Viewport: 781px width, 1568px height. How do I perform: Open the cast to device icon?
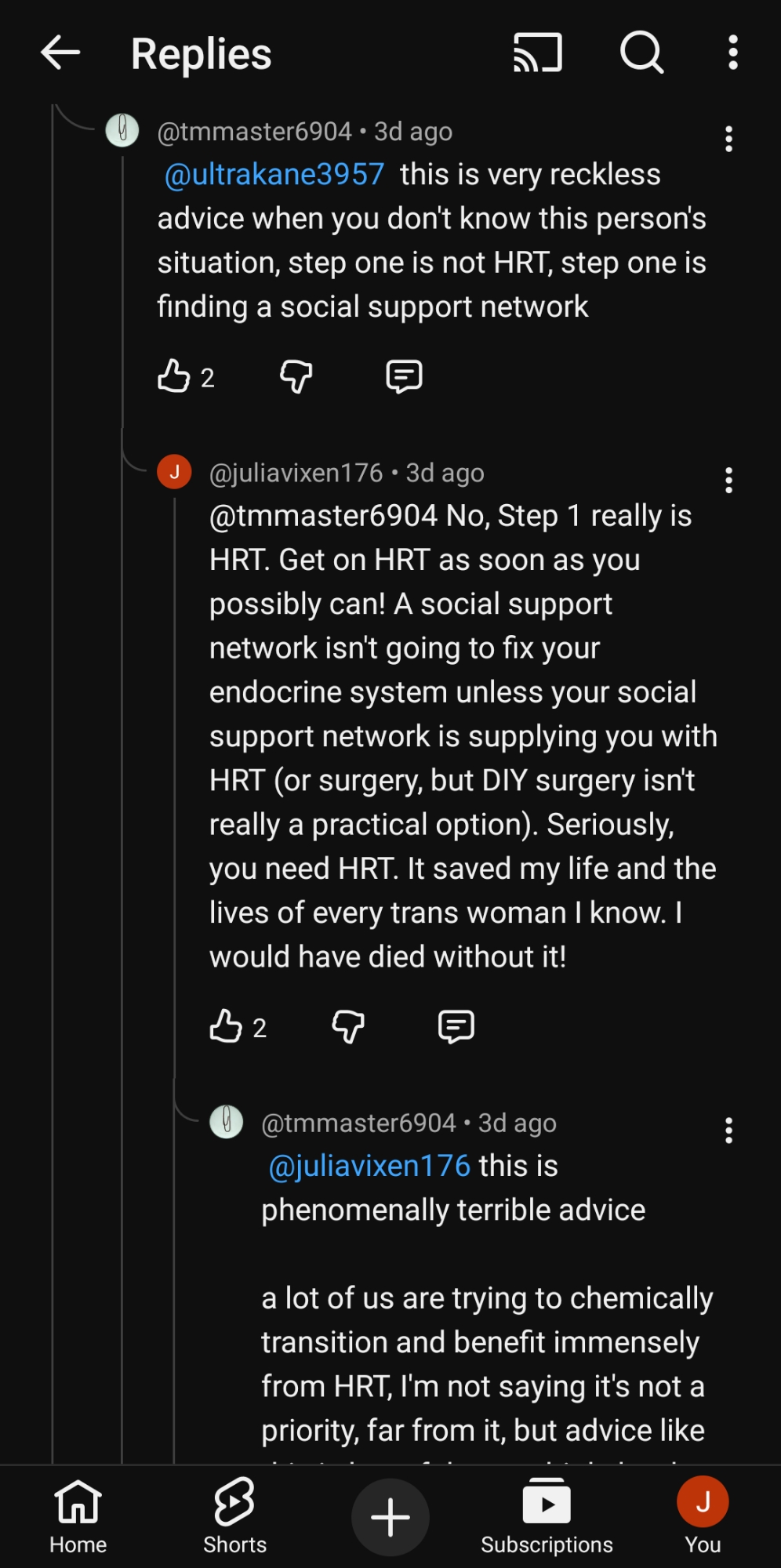click(537, 53)
